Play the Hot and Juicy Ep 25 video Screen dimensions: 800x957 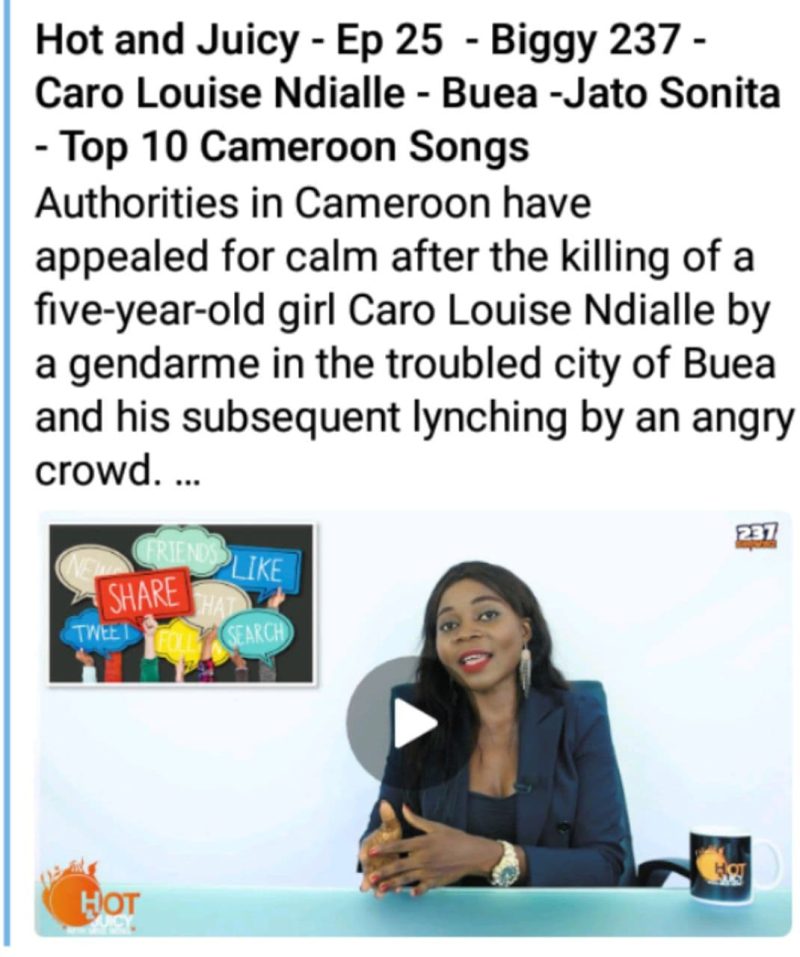(411, 722)
